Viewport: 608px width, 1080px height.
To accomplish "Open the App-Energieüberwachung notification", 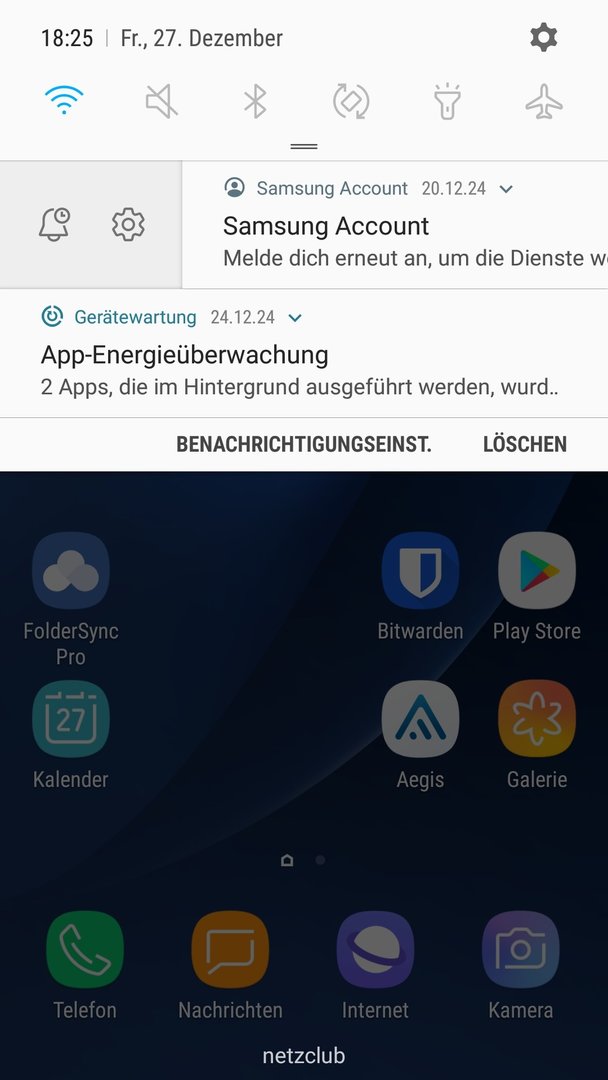I will click(x=300, y=370).
